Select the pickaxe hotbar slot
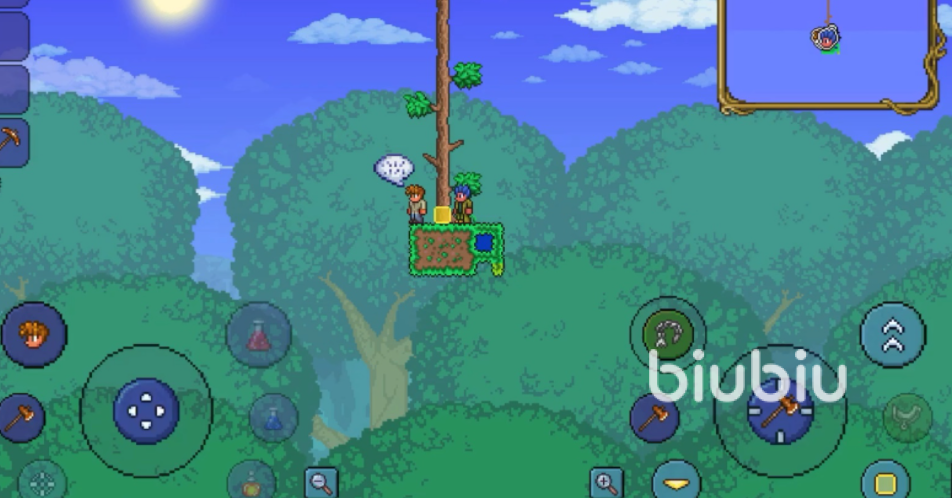Viewport: 952px width, 498px height. coord(12,143)
